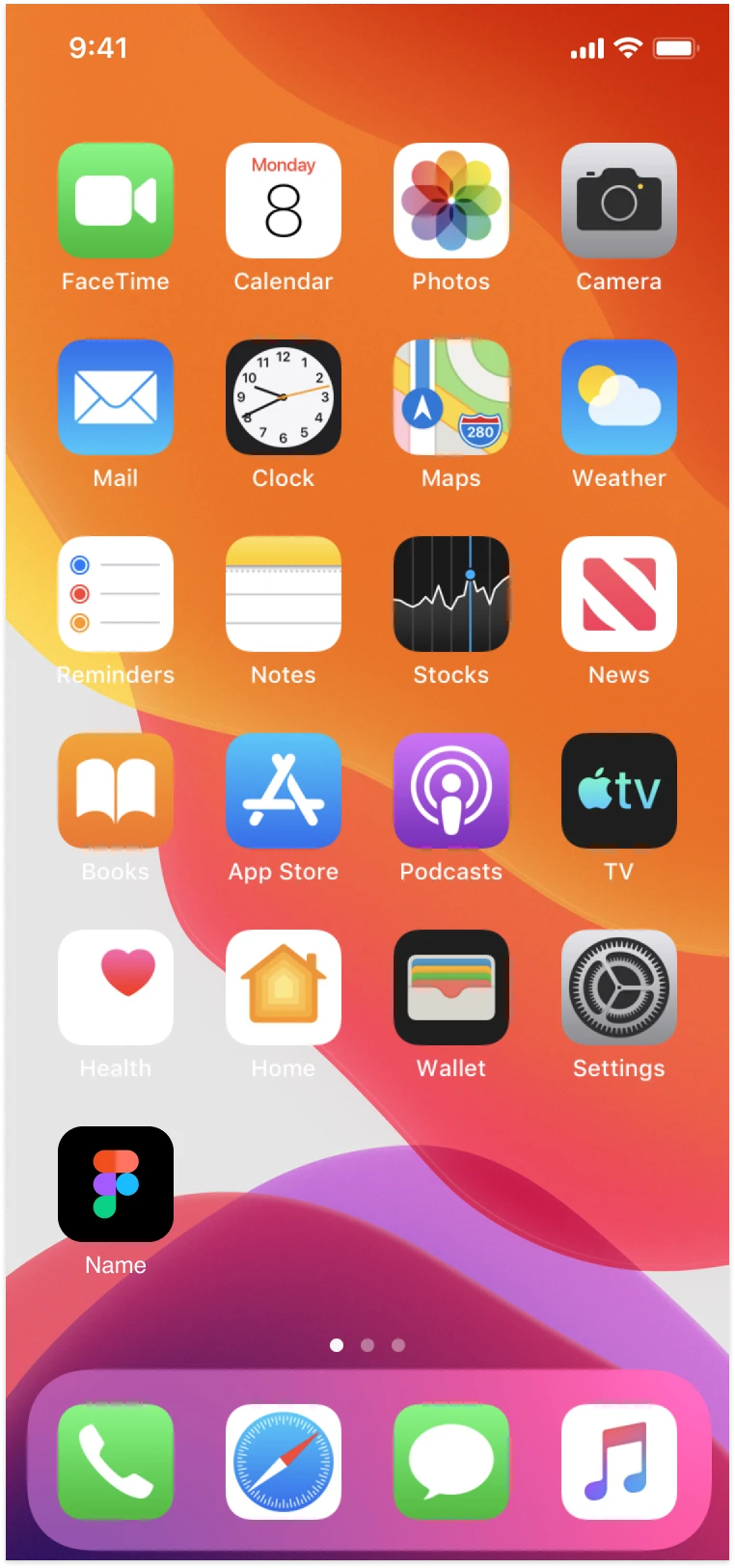Image resolution: width=735 pixels, height=1568 pixels.
Task: Launch Safari from the dock
Action: coord(284,1462)
